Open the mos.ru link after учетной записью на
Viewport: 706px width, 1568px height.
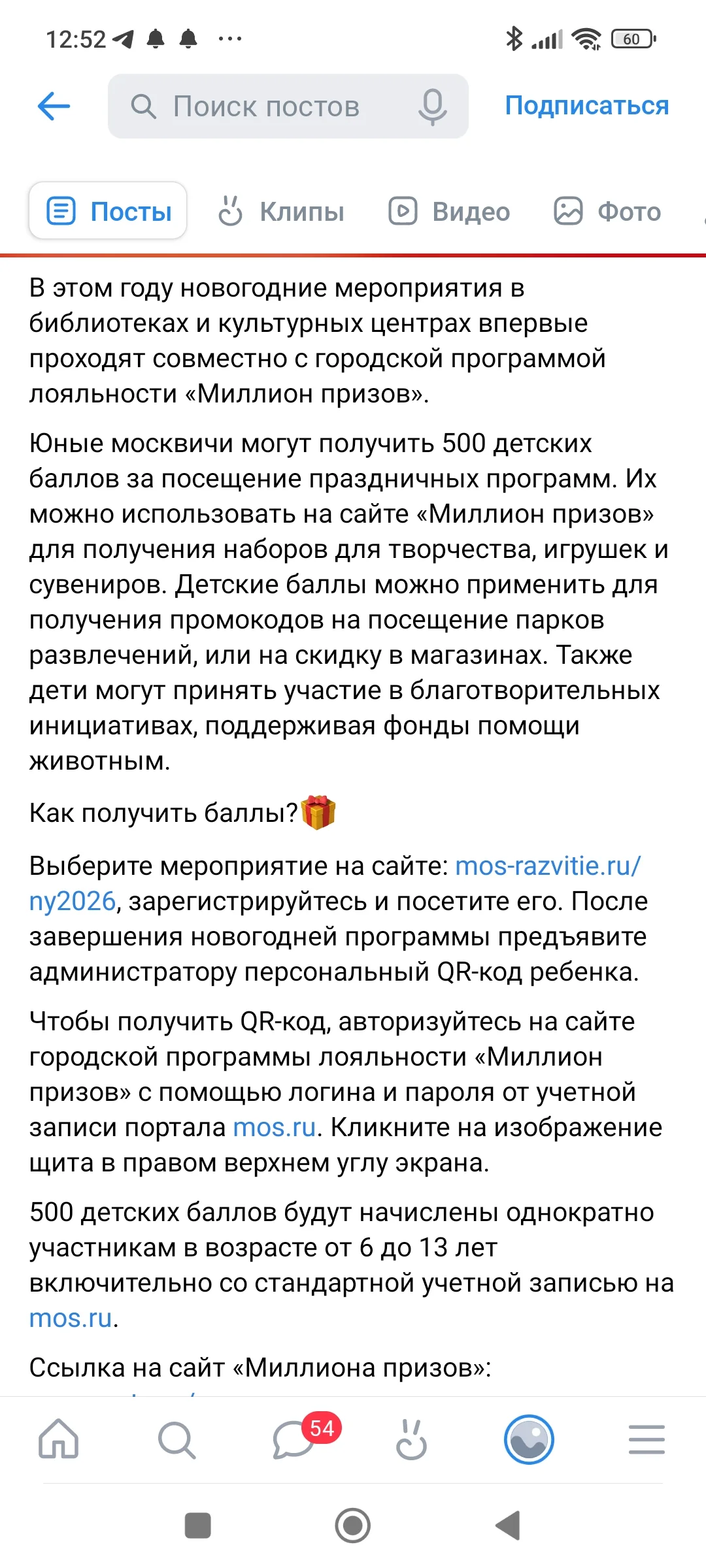(71, 1318)
